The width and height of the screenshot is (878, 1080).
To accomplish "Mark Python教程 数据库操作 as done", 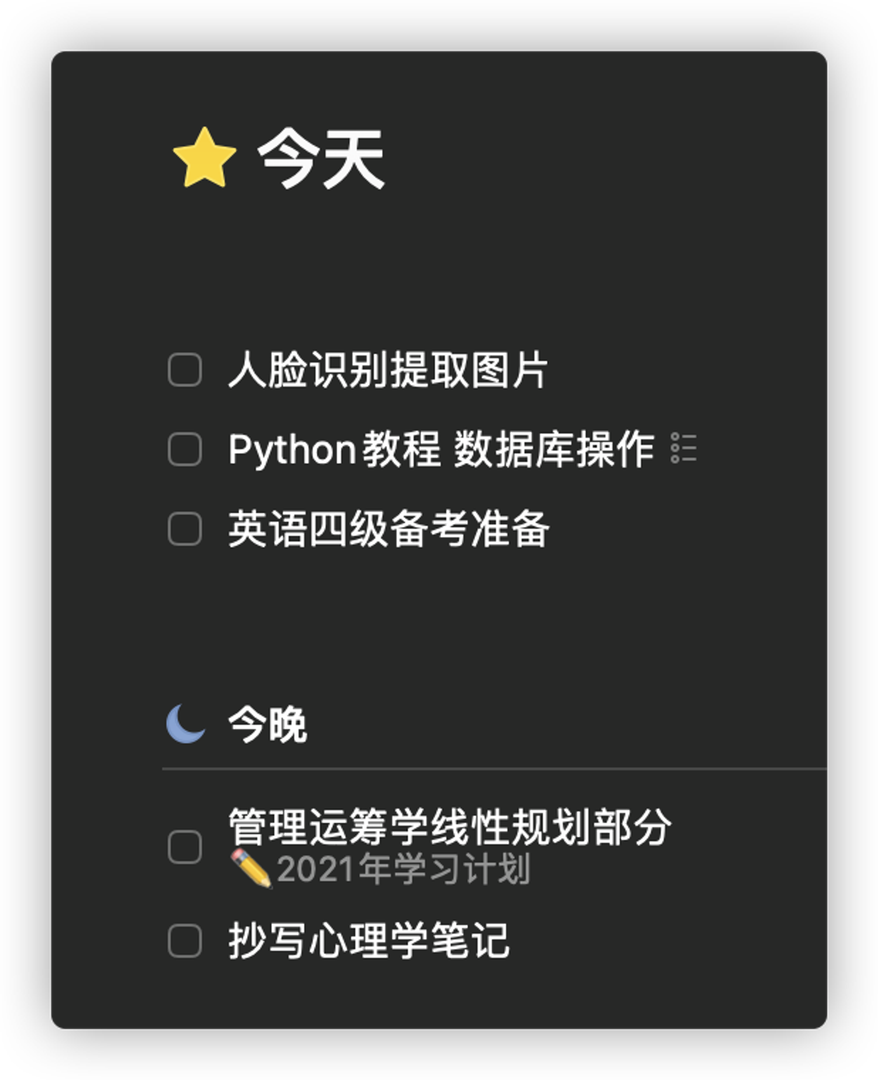I will (185, 450).
